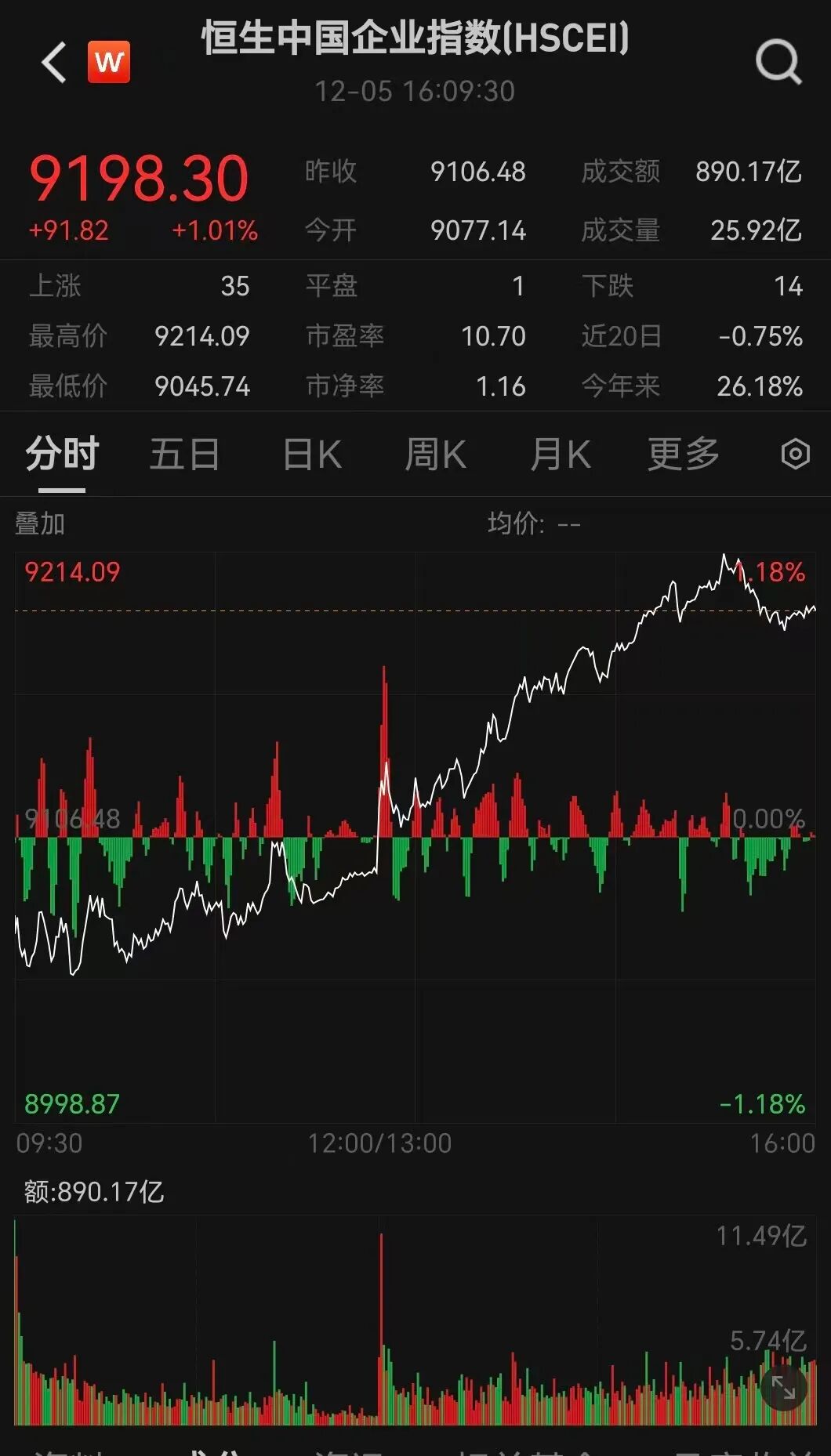Screen dimensions: 831x1456
Task: Go back using the top-left arrow
Action: (53, 63)
